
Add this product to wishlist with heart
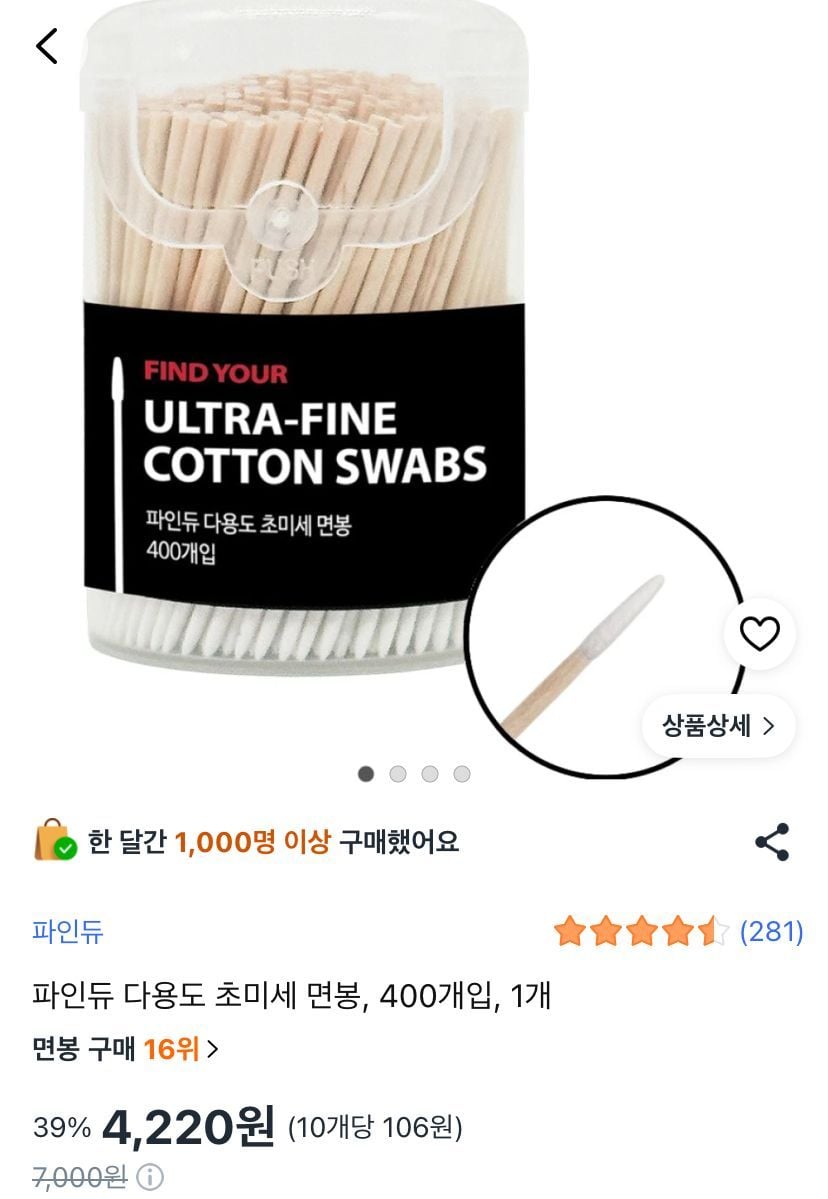(759, 633)
